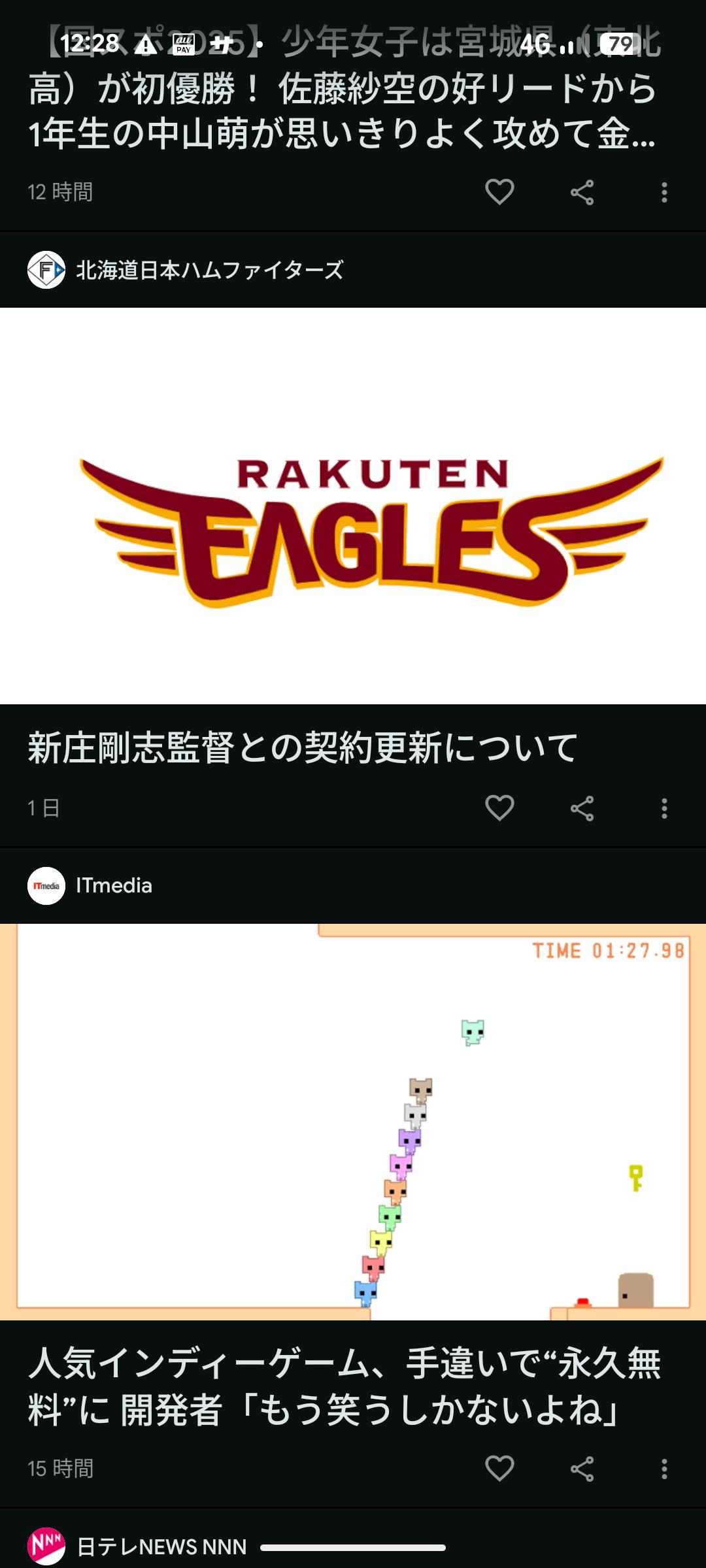Open 北海道日本ハムファイターズ source page
Screen dimensions: 706x1568
[209, 270]
